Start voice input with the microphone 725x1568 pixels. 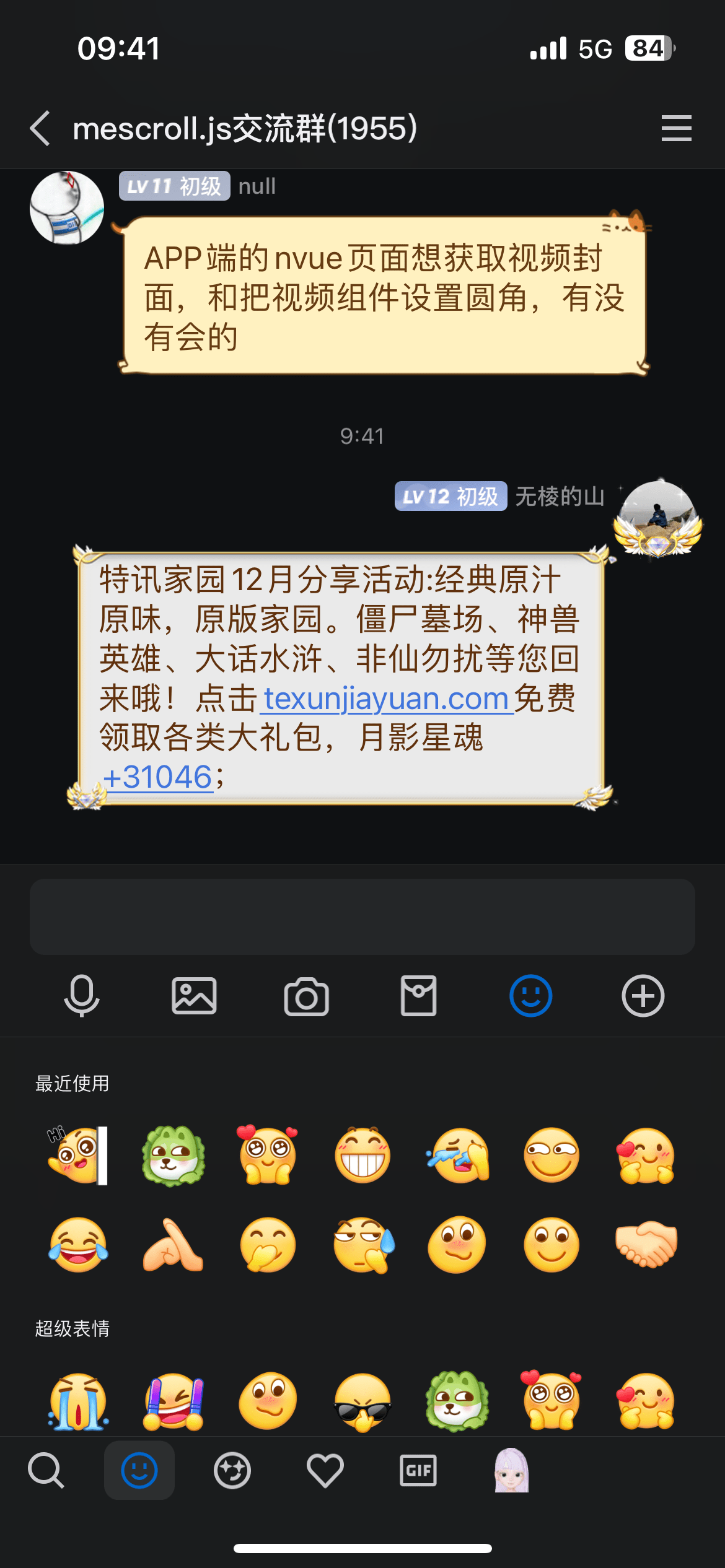point(82,996)
